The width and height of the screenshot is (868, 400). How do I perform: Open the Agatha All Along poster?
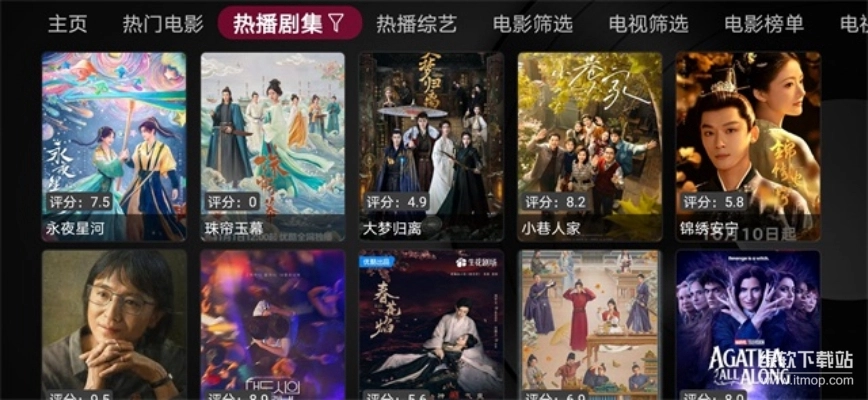coord(748,325)
